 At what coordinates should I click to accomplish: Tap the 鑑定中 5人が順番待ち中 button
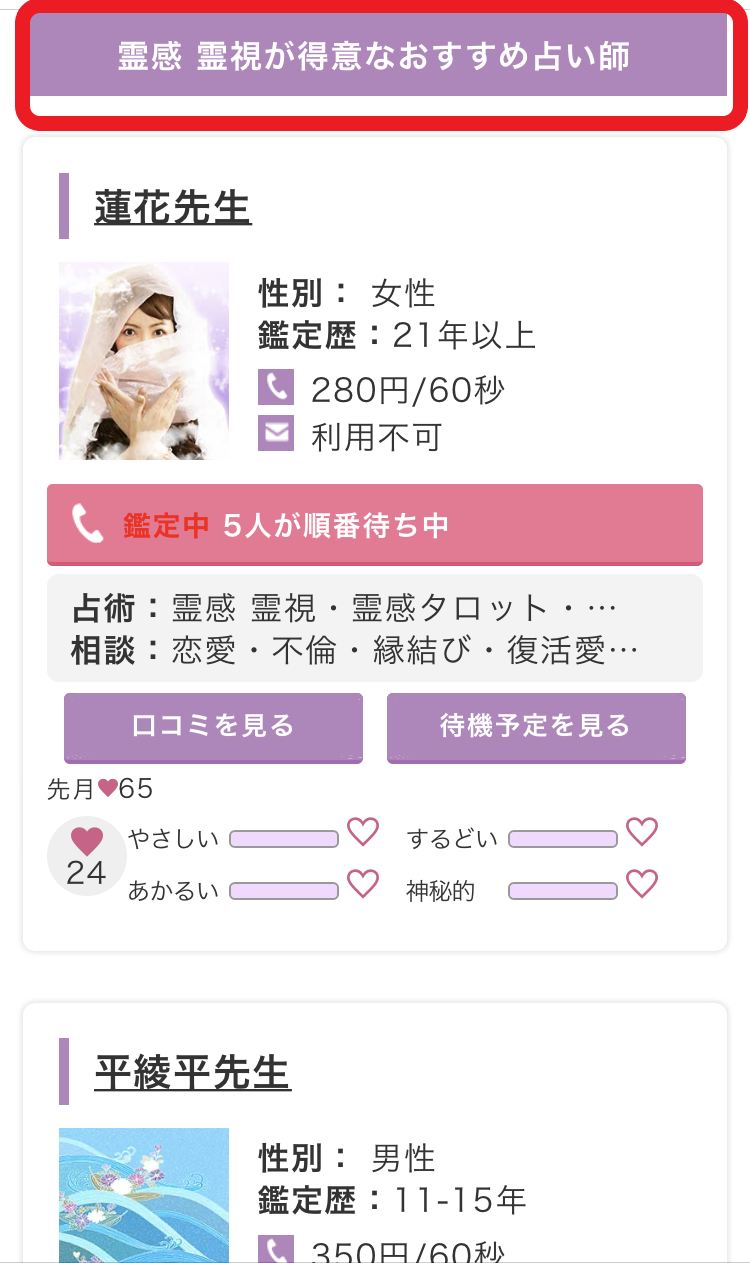coord(375,525)
